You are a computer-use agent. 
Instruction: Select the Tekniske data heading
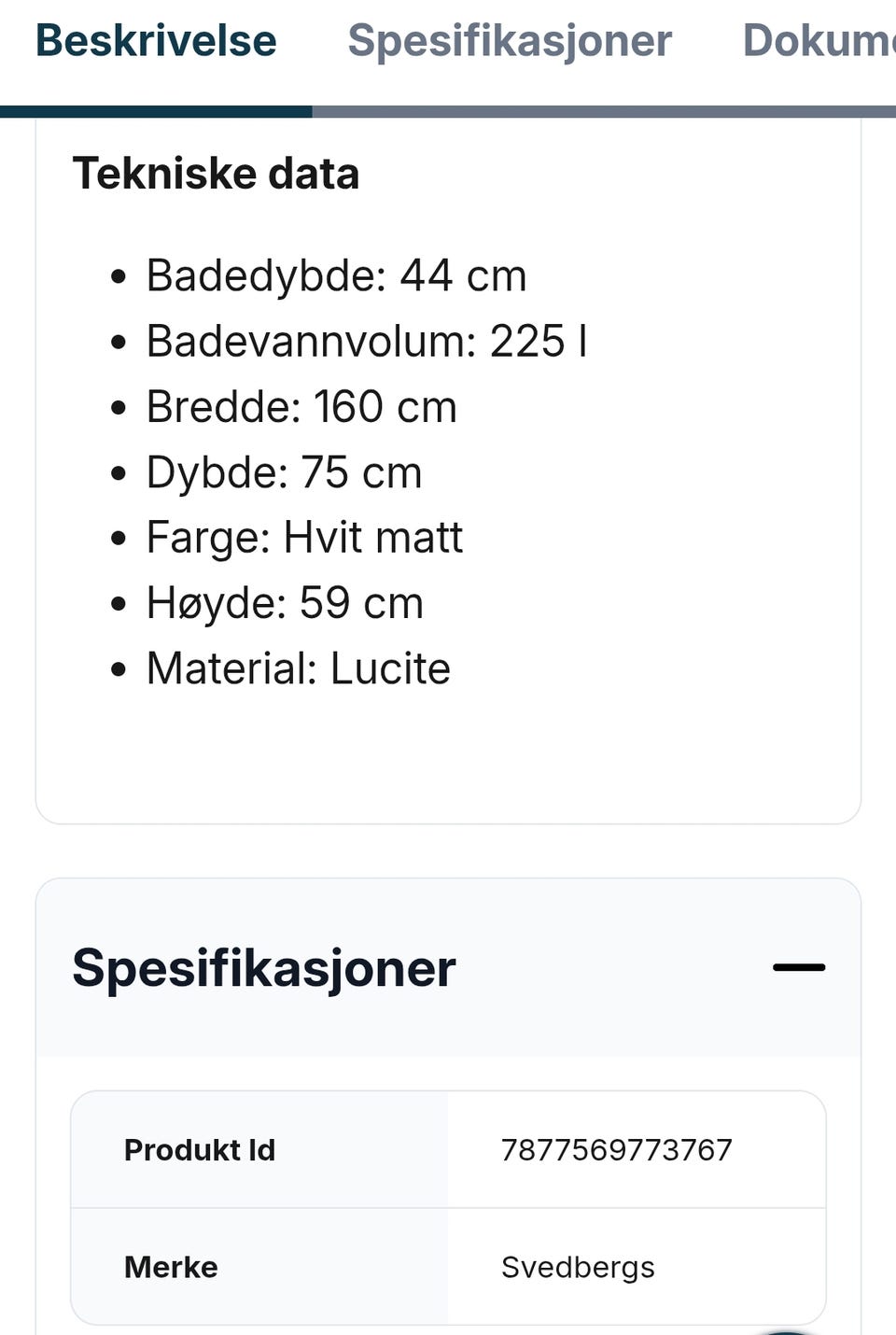(217, 173)
